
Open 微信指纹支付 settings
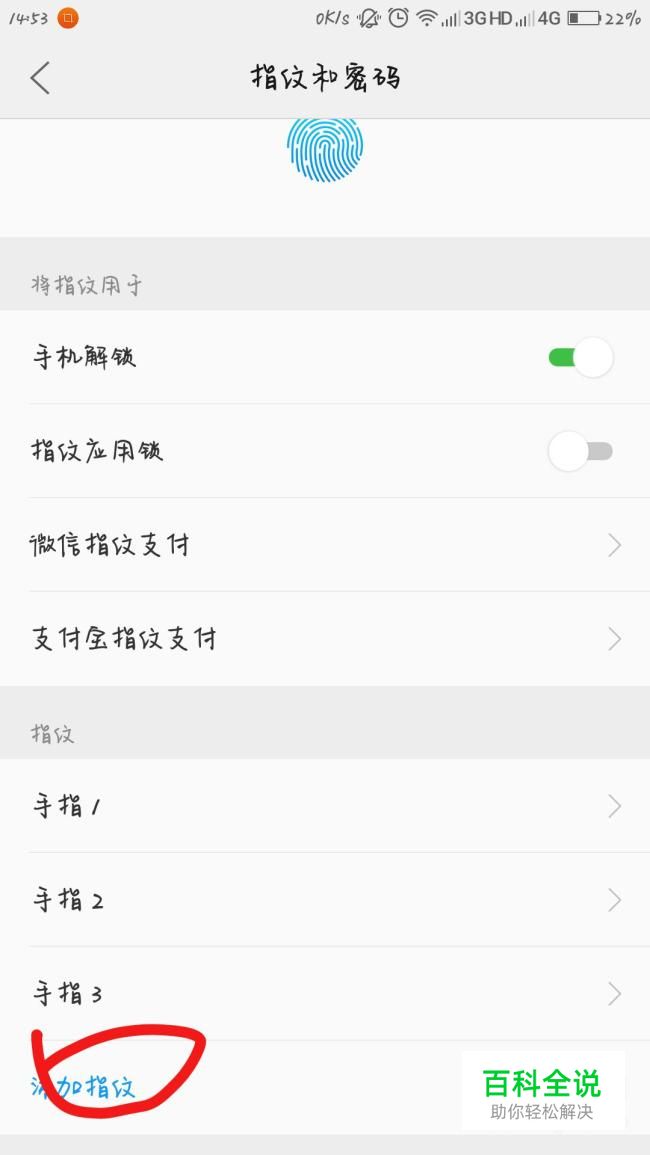(x=325, y=545)
